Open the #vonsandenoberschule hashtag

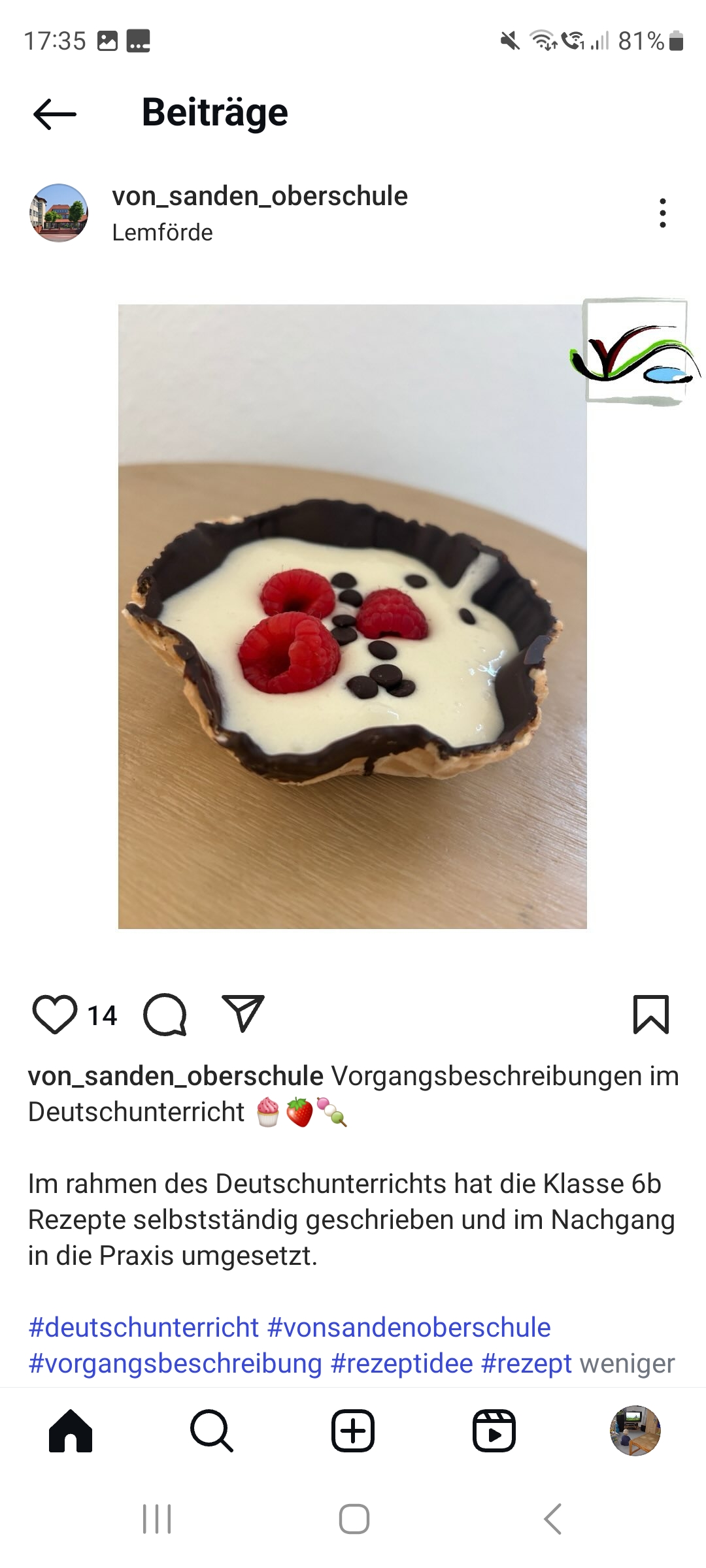[409, 1328]
